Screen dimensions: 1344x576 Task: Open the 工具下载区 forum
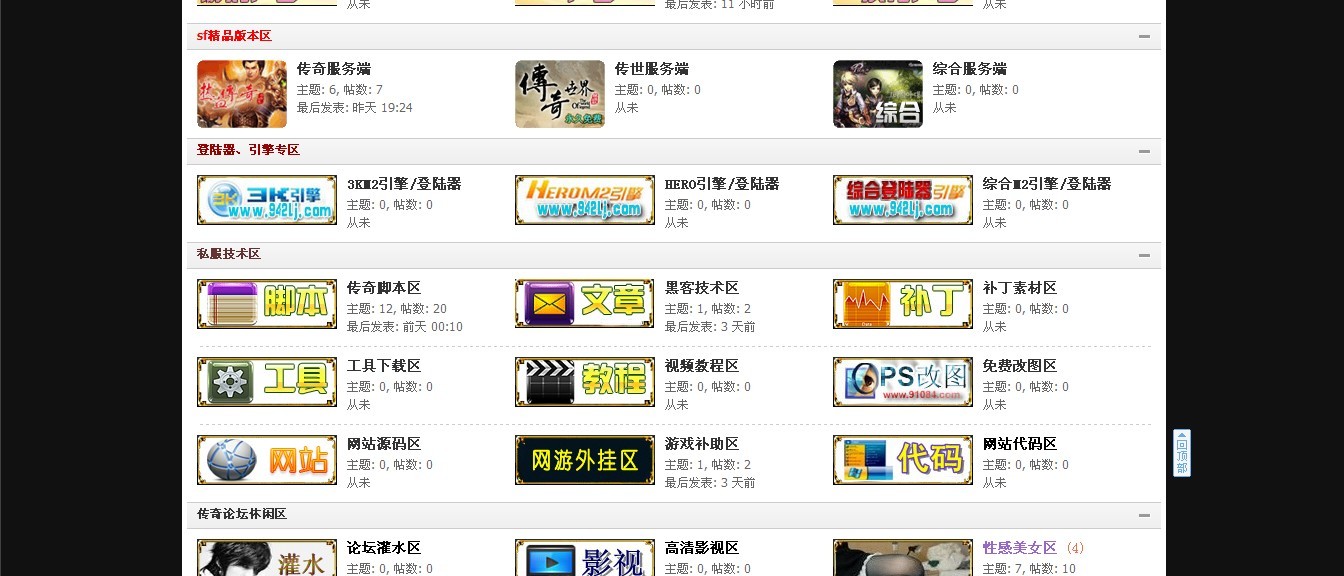[x=383, y=366]
